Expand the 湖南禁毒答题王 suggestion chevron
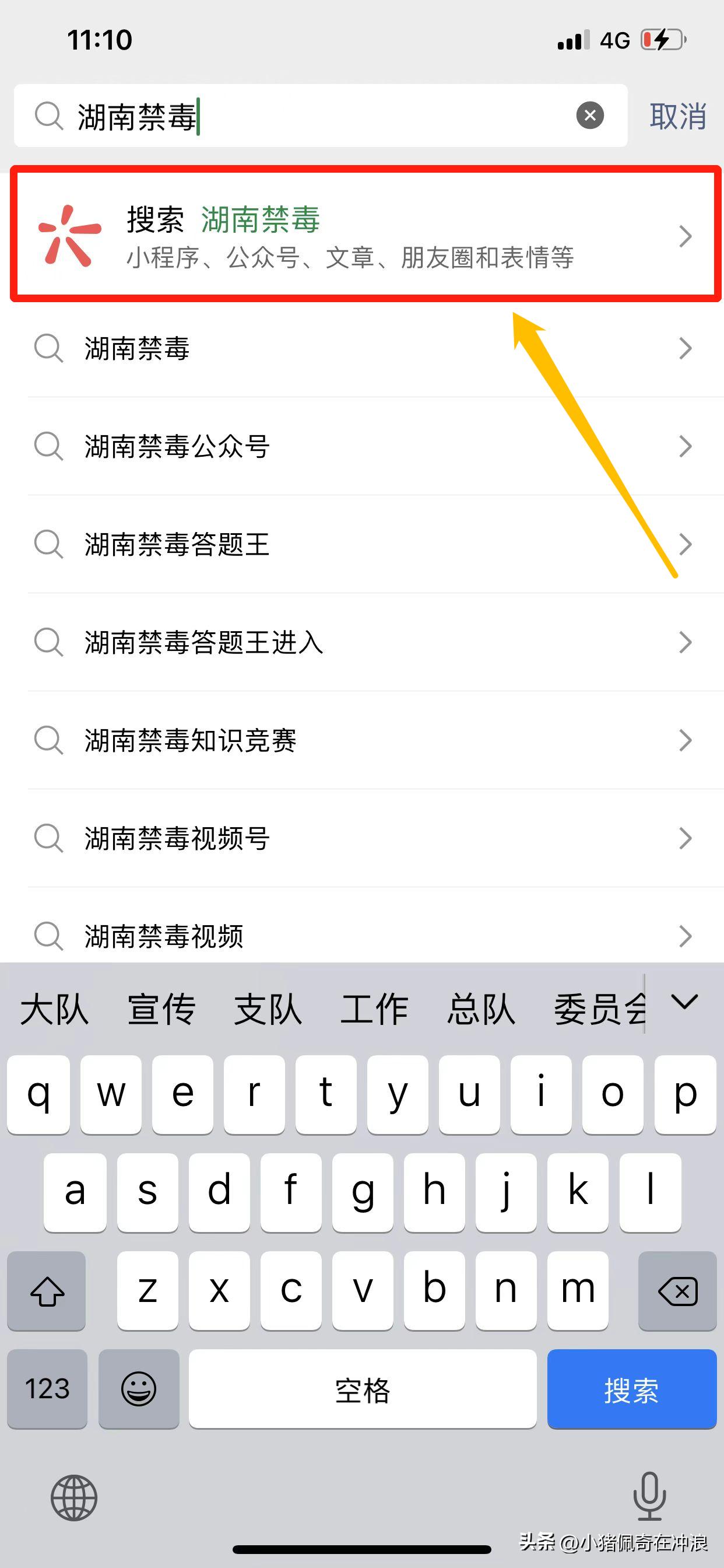 (686, 545)
